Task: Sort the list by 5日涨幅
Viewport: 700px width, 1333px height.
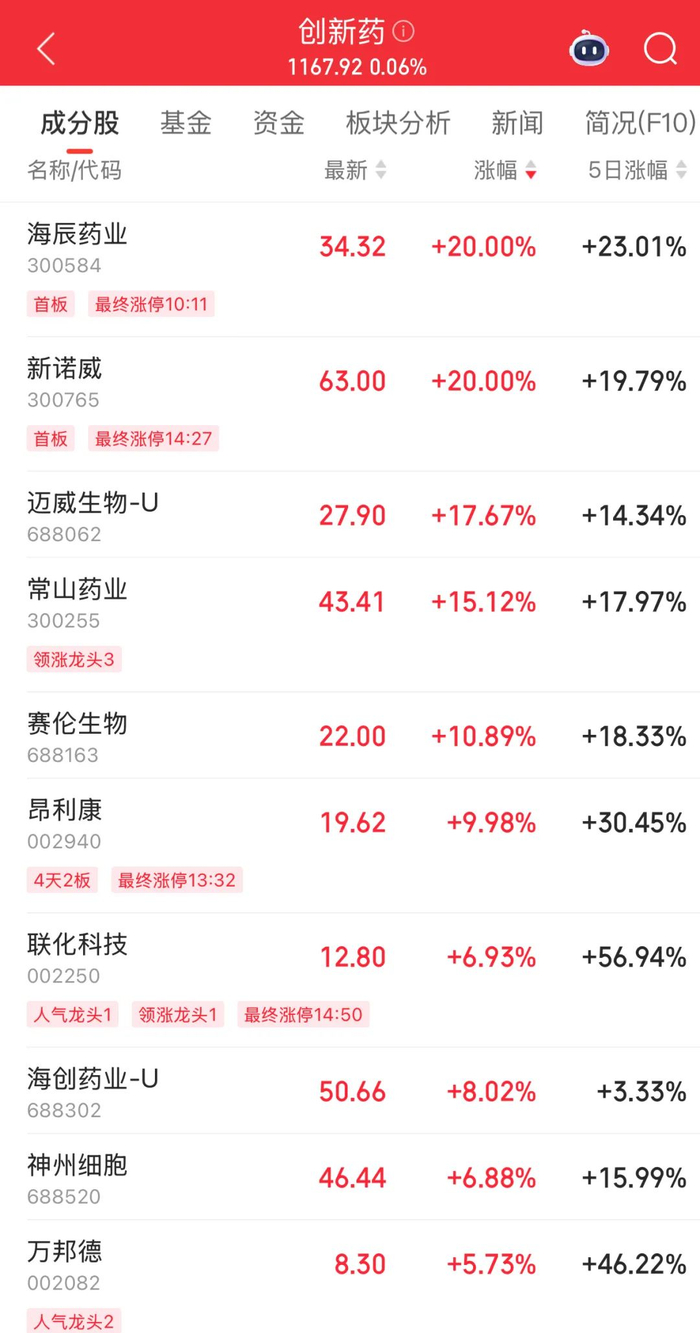Action: [x=636, y=170]
